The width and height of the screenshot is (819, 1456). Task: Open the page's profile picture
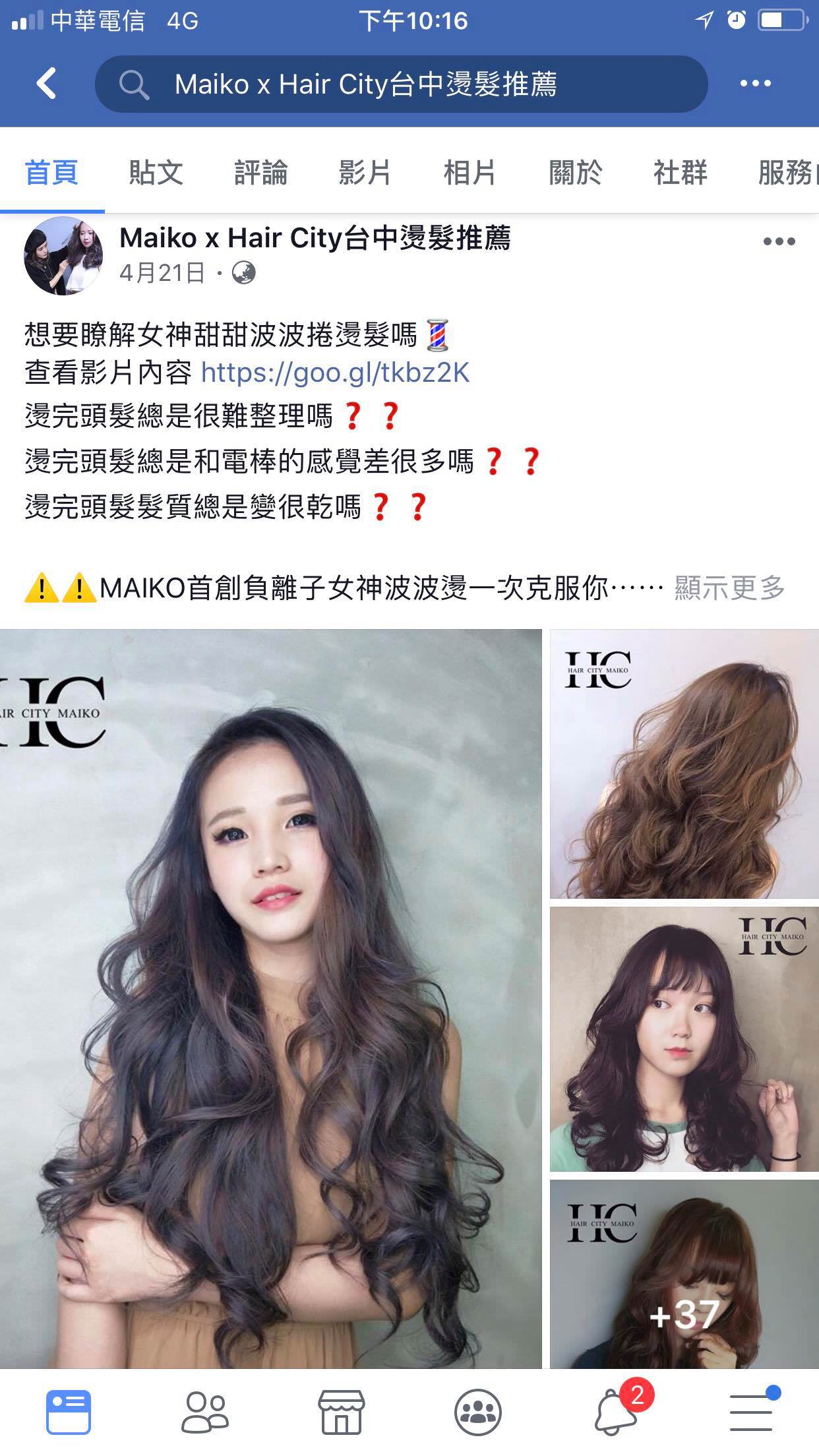pyautogui.click(x=63, y=256)
